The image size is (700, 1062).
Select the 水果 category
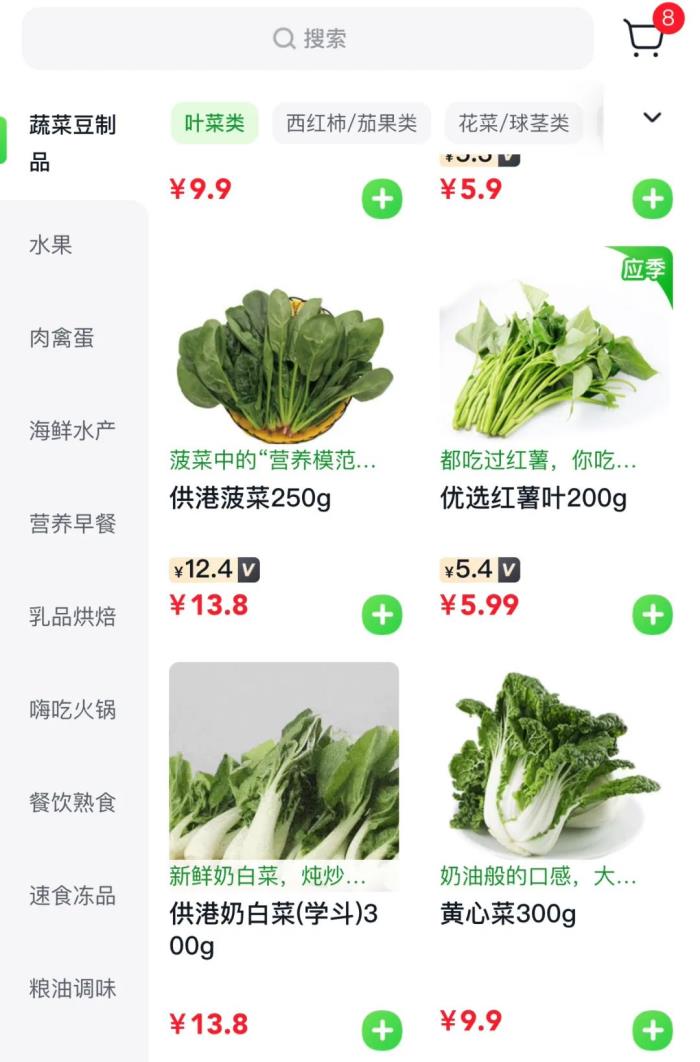pos(51,245)
